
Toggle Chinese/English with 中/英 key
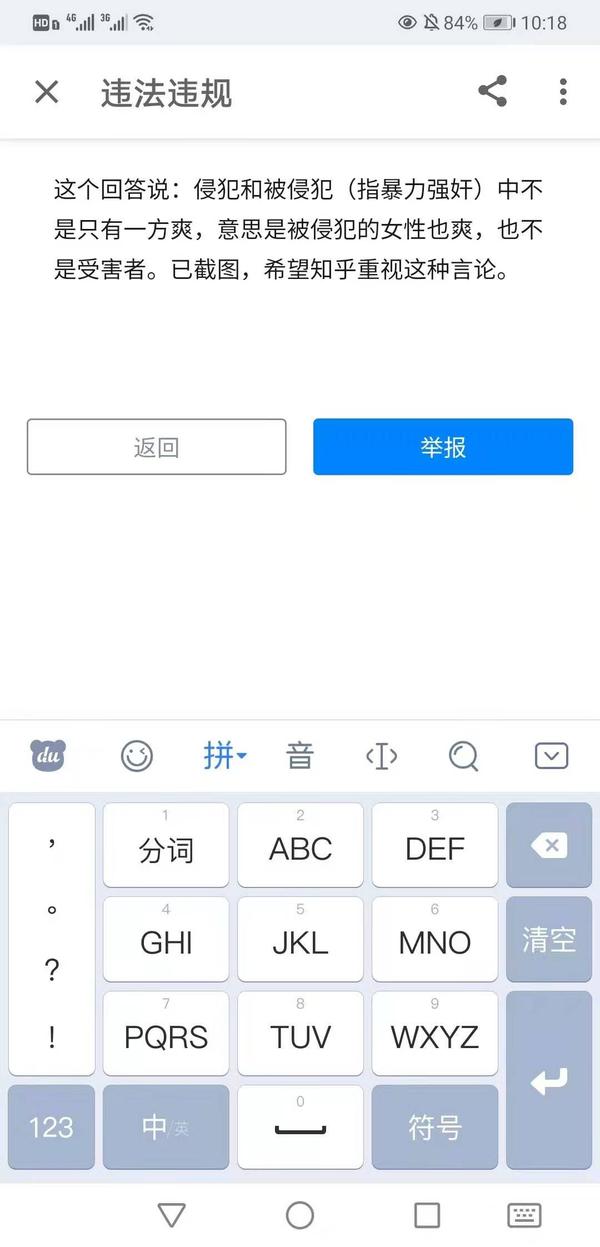tap(165, 1127)
